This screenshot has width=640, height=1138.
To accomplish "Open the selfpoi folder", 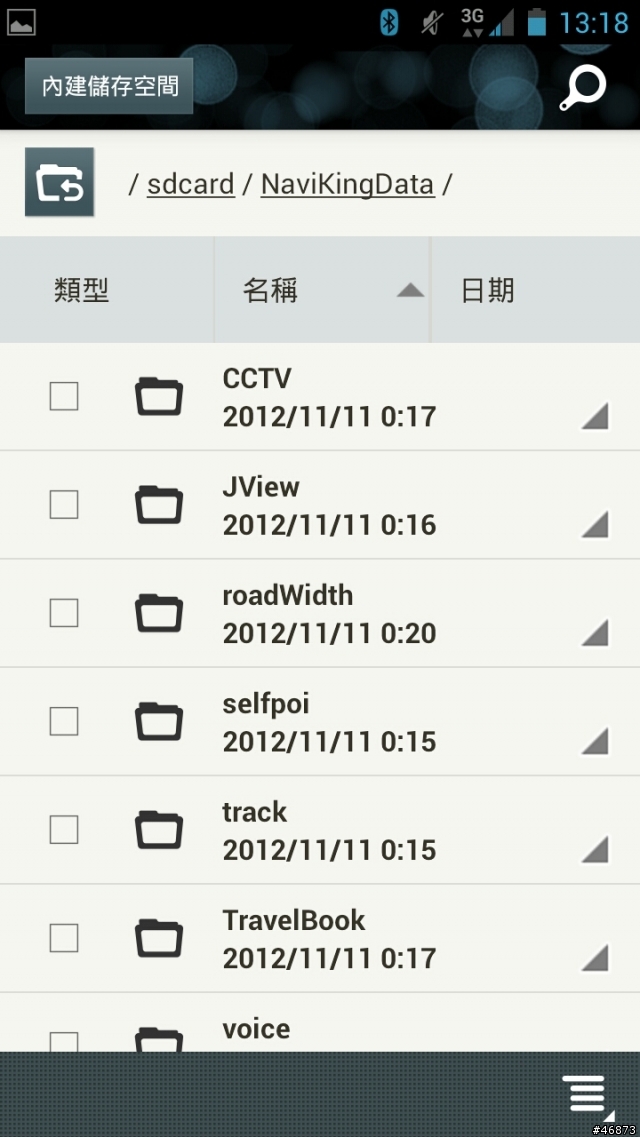I will point(266,704).
